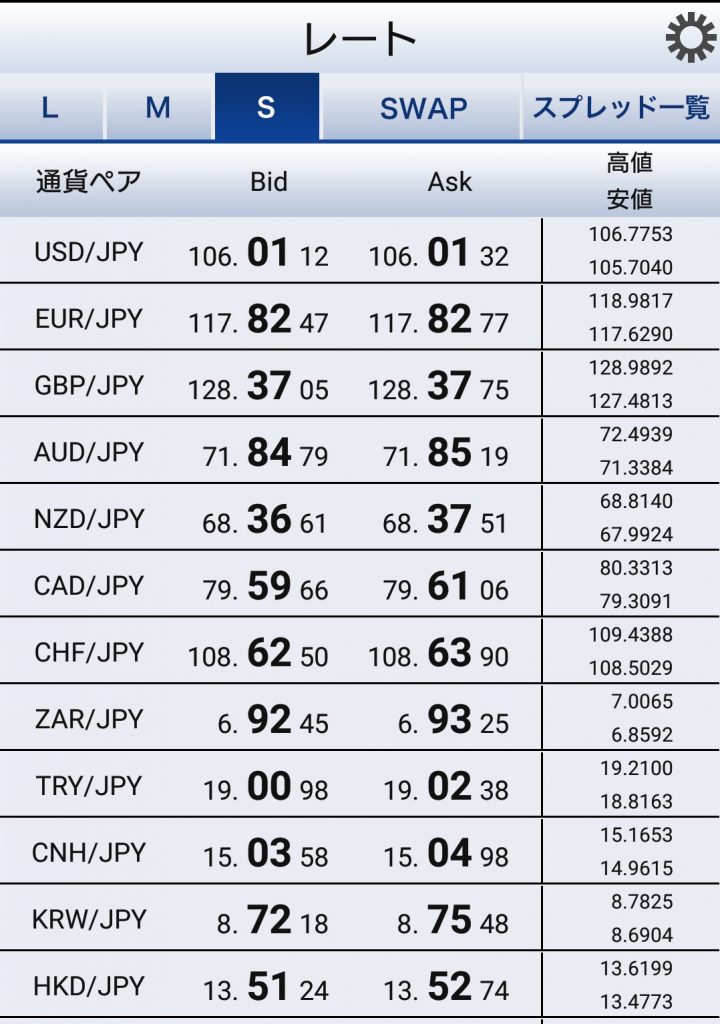Choose the HKD/JPY currency pair
720x1024 pixels.
point(89,987)
